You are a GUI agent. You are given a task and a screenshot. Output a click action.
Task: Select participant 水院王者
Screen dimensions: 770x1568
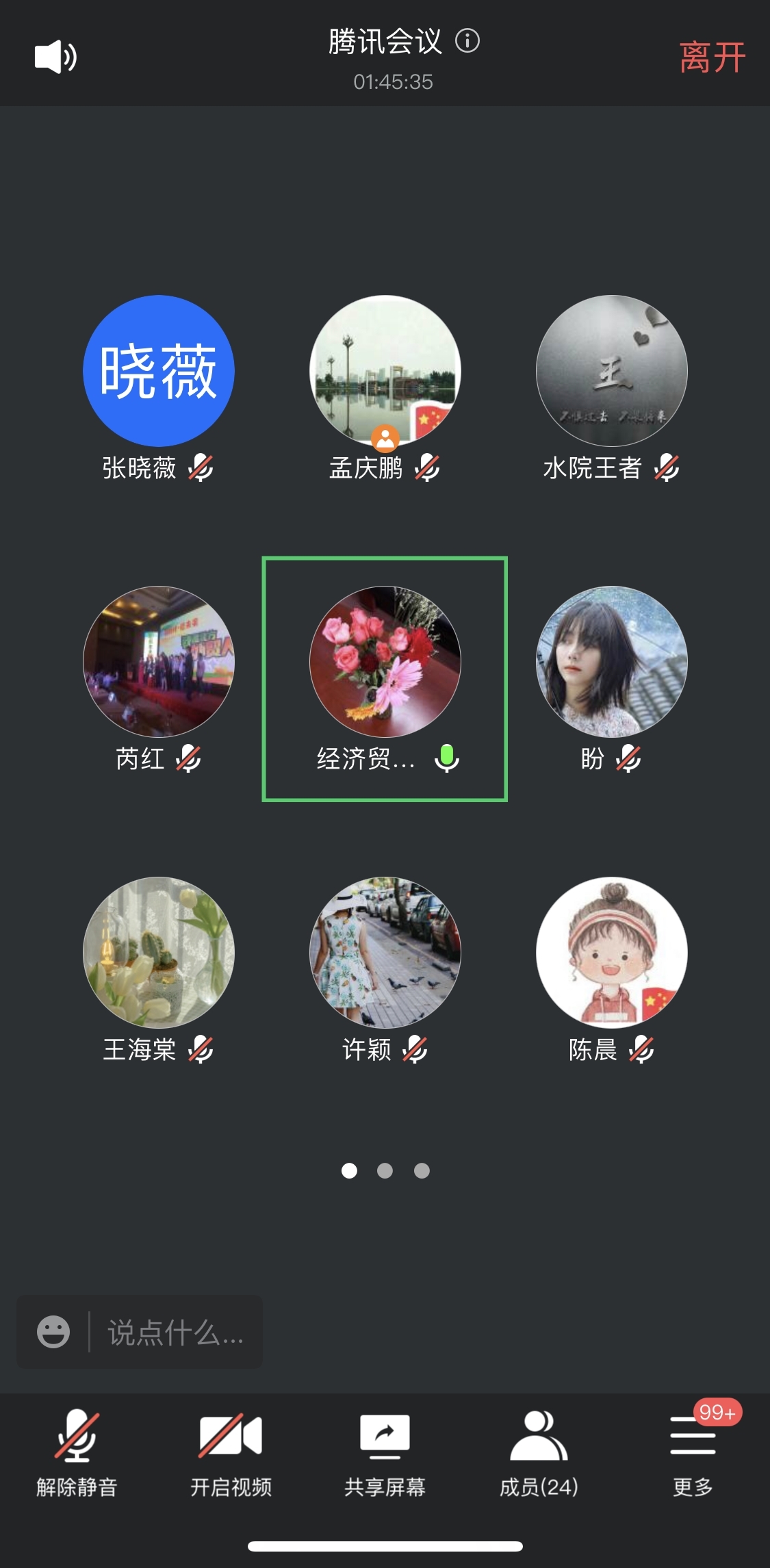pyautogui.click(x=611, y=371)
